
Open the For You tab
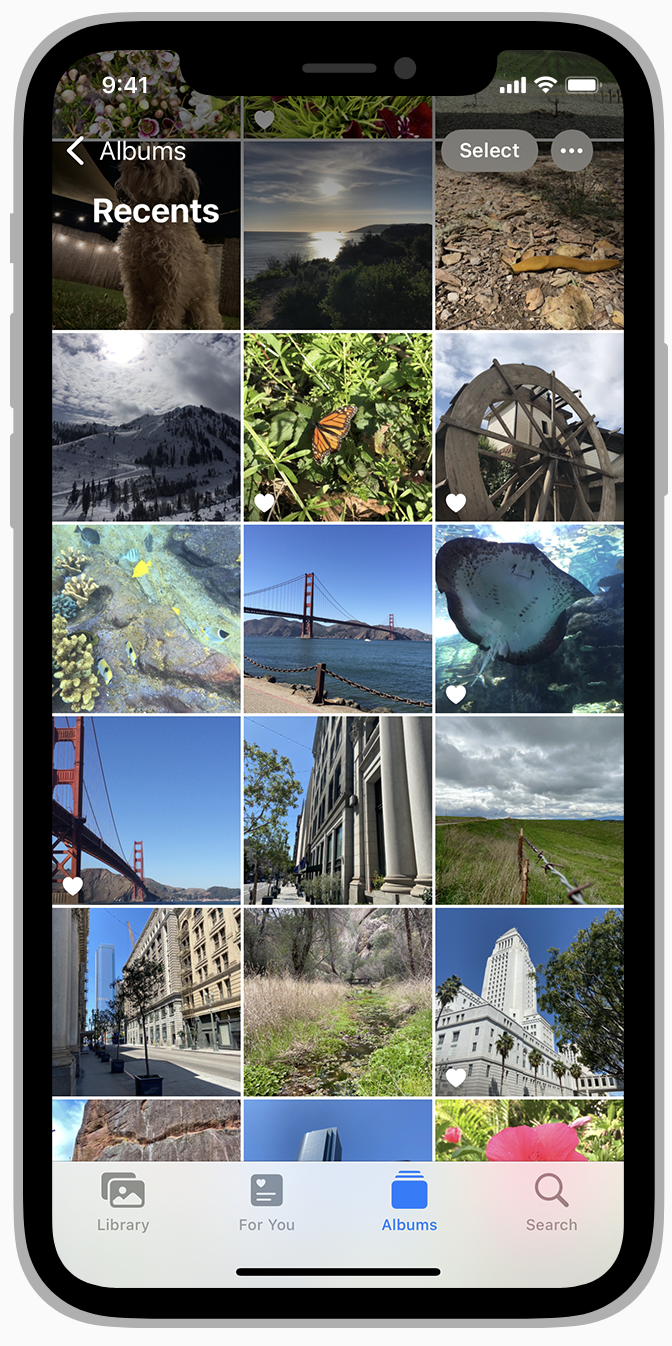[266, 1202]
